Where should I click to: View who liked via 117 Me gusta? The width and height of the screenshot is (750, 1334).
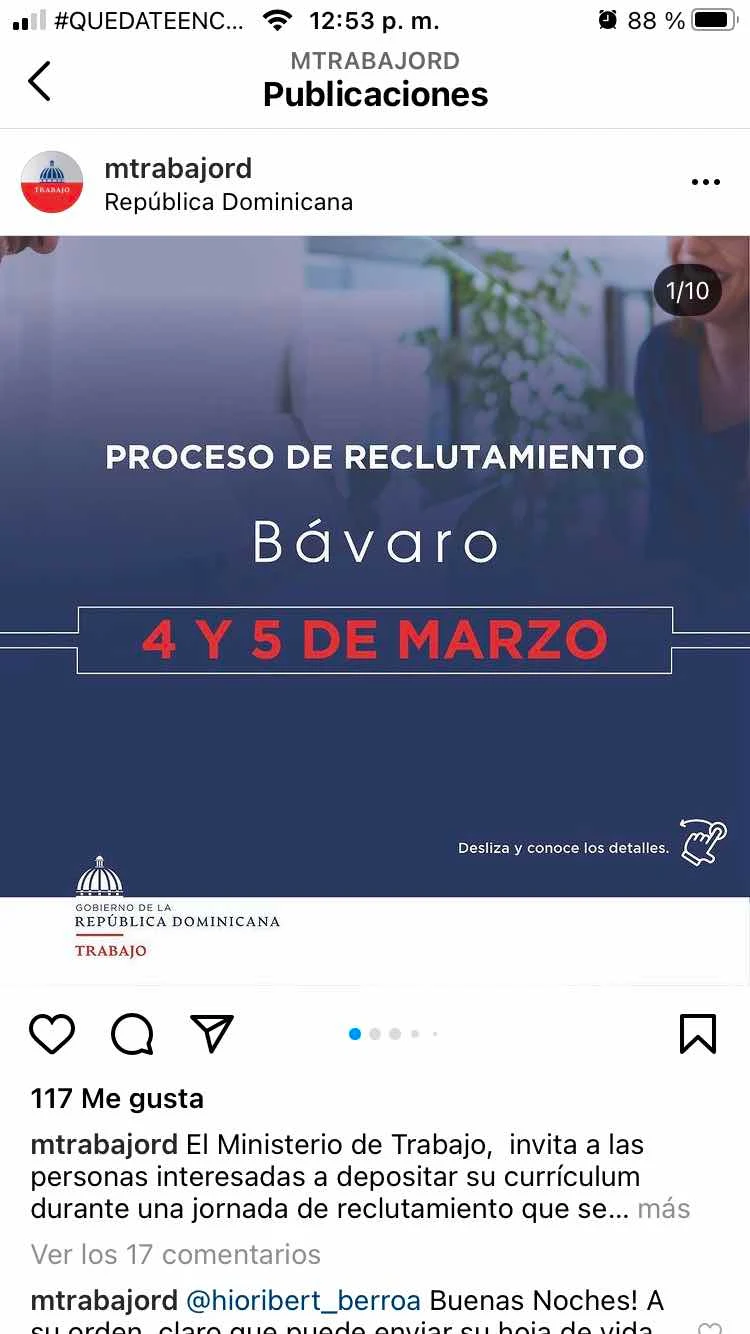117,1099
